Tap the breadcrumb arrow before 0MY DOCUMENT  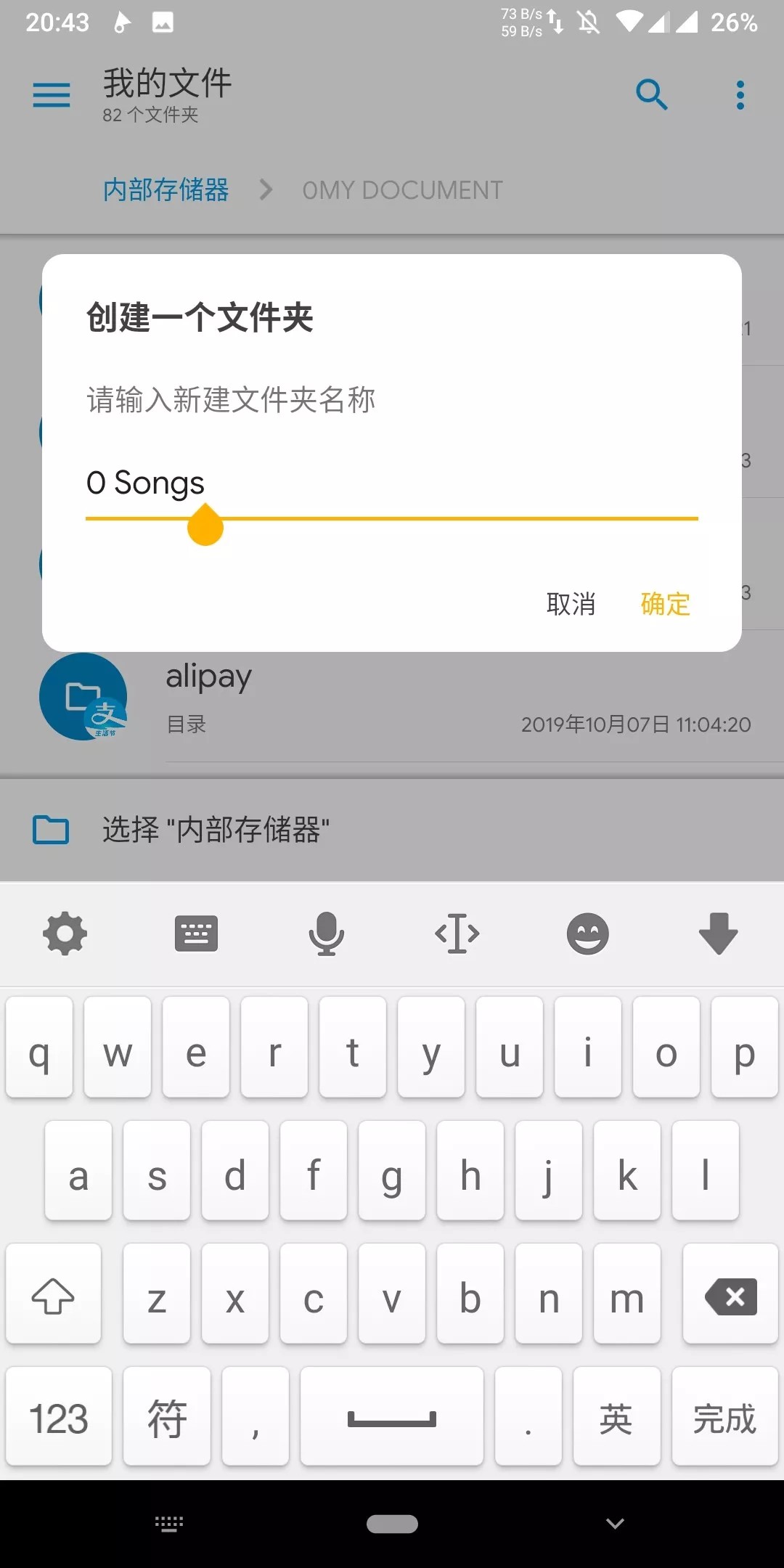tap(266, 190)
